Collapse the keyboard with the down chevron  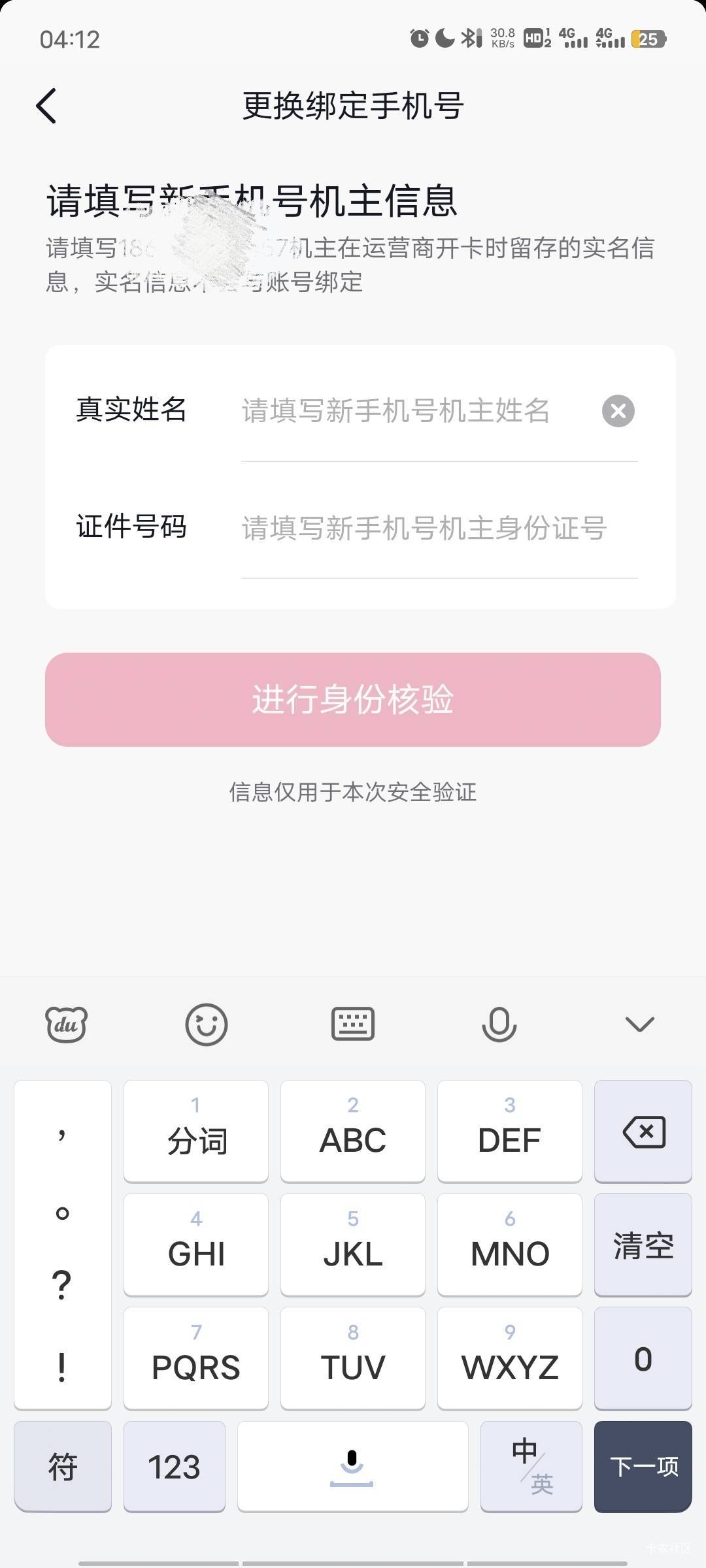click(x=640, y=1024)
